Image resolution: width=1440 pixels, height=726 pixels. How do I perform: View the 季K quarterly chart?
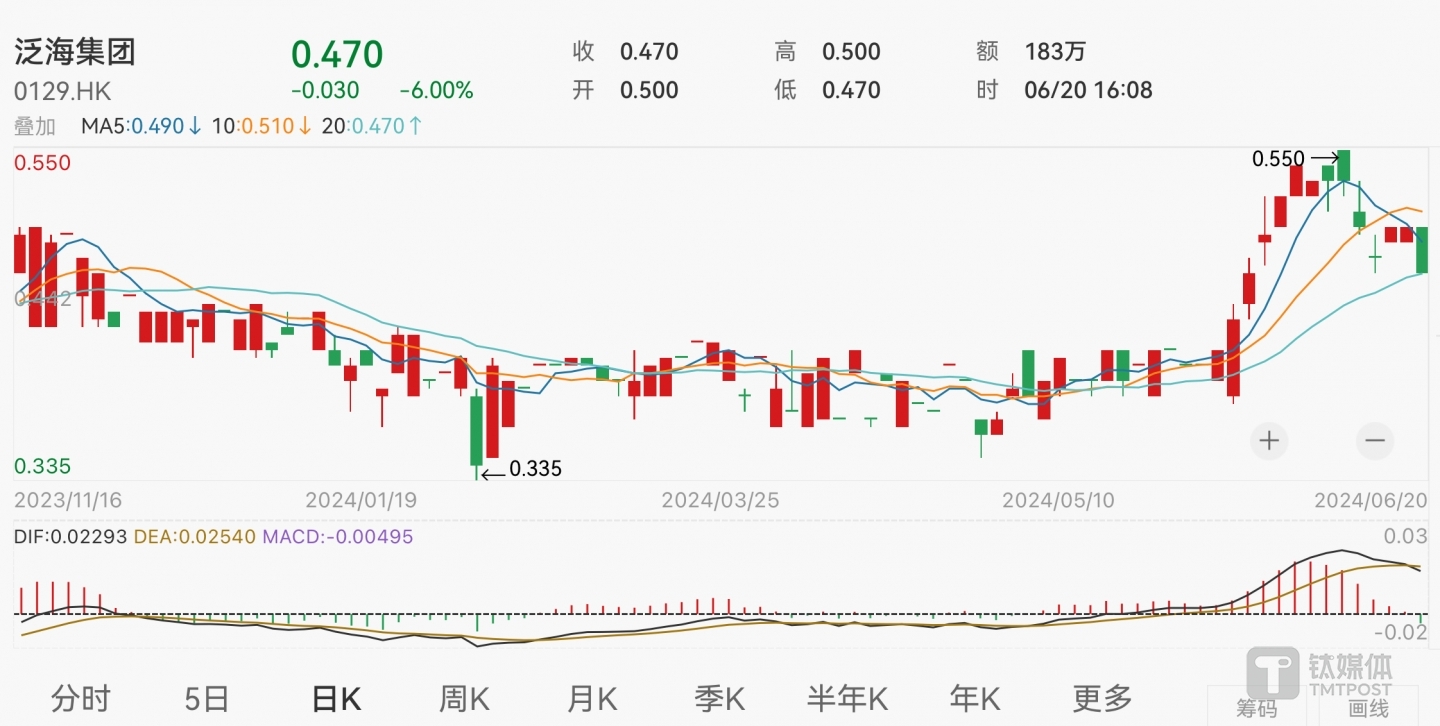click(721, 698)
